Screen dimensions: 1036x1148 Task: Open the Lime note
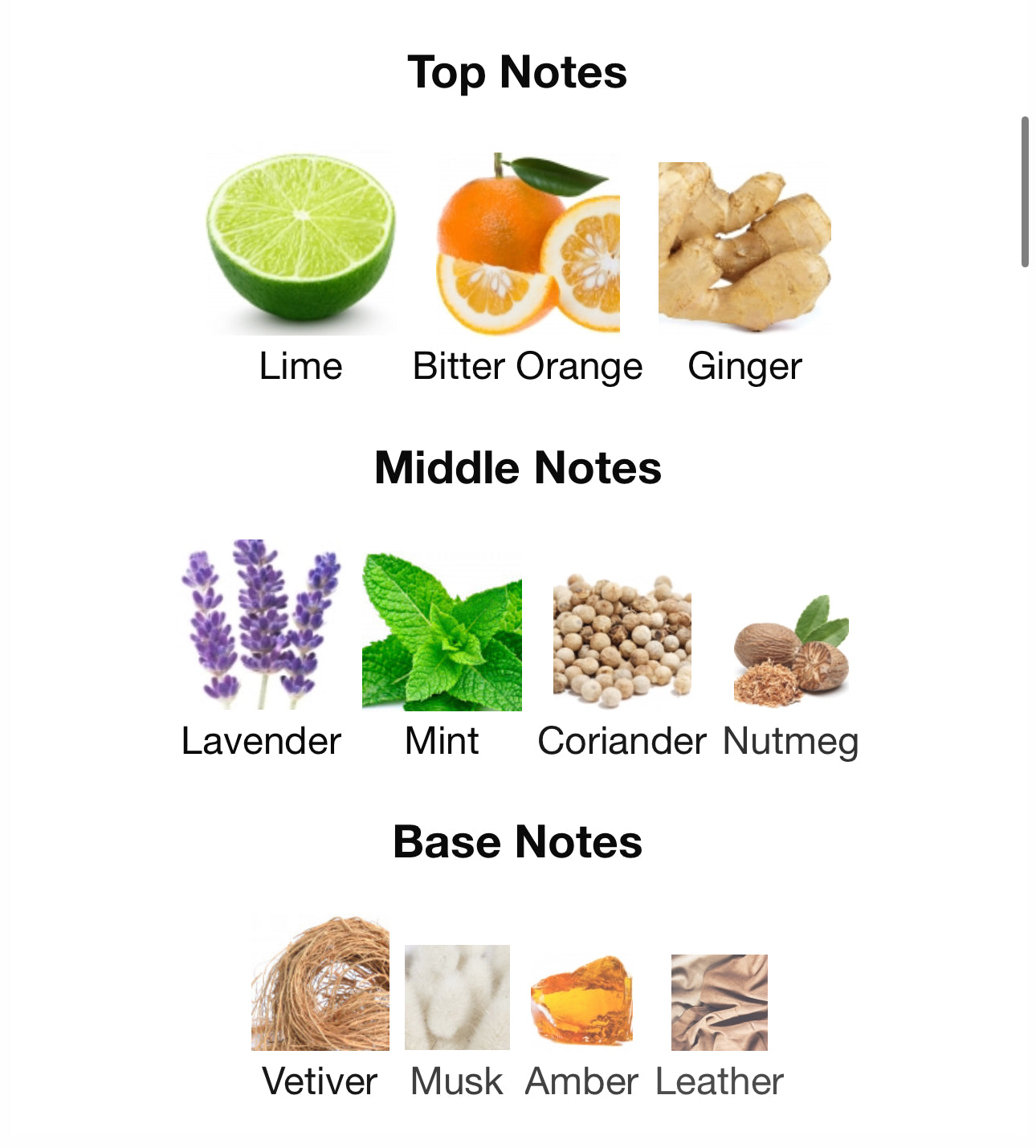pyautogui.click(x=301, y=245)
